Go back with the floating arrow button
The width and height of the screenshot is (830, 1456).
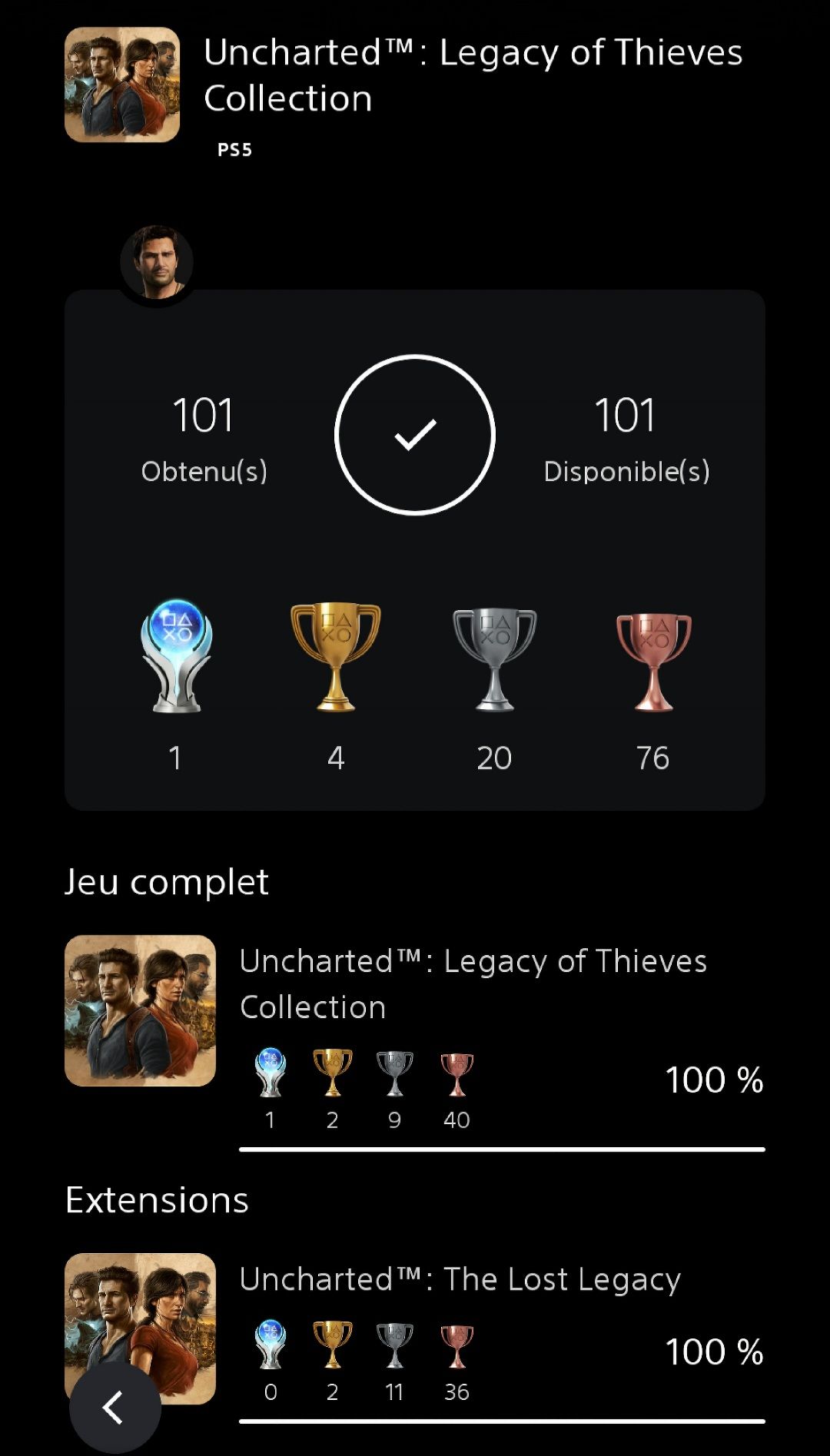[115, 1407]
